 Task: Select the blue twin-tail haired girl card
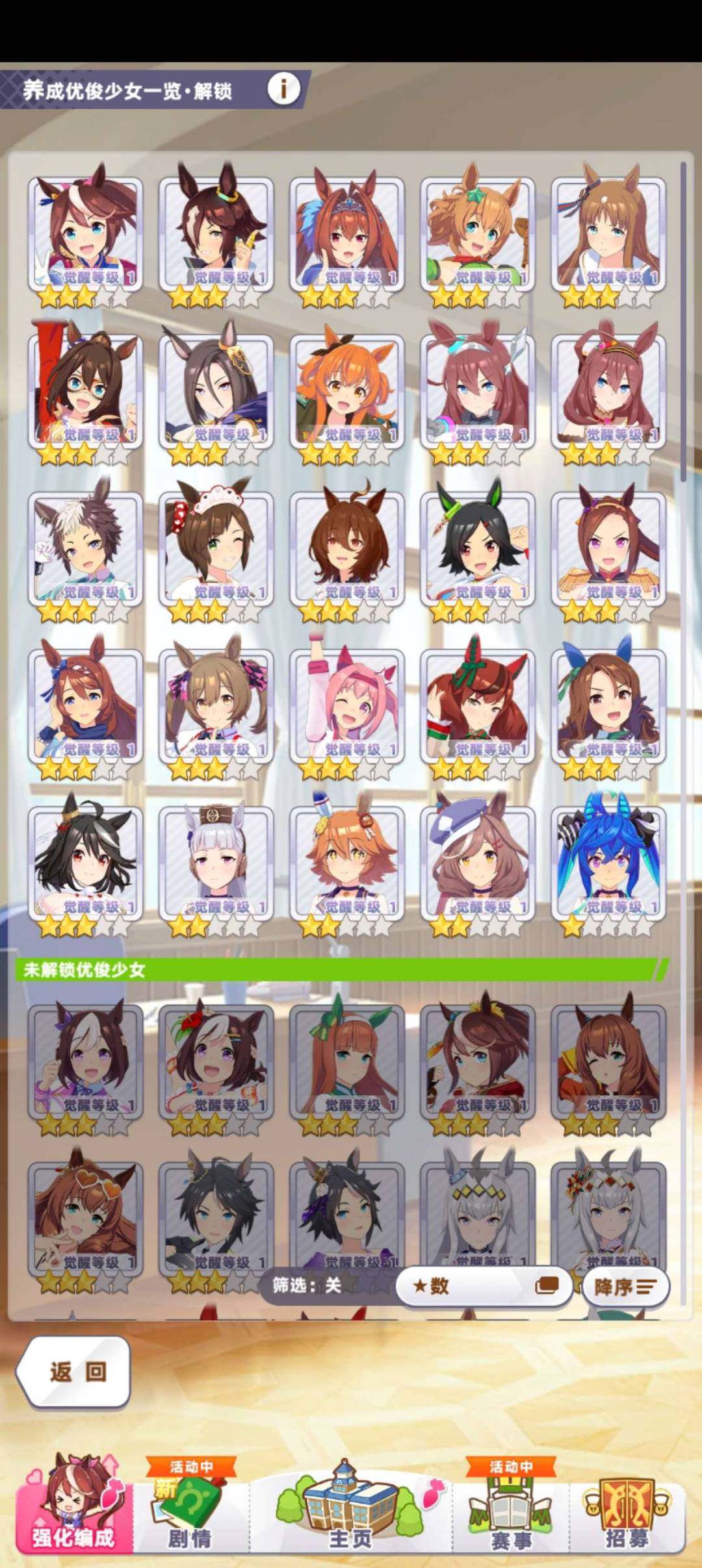coord(608,865)
